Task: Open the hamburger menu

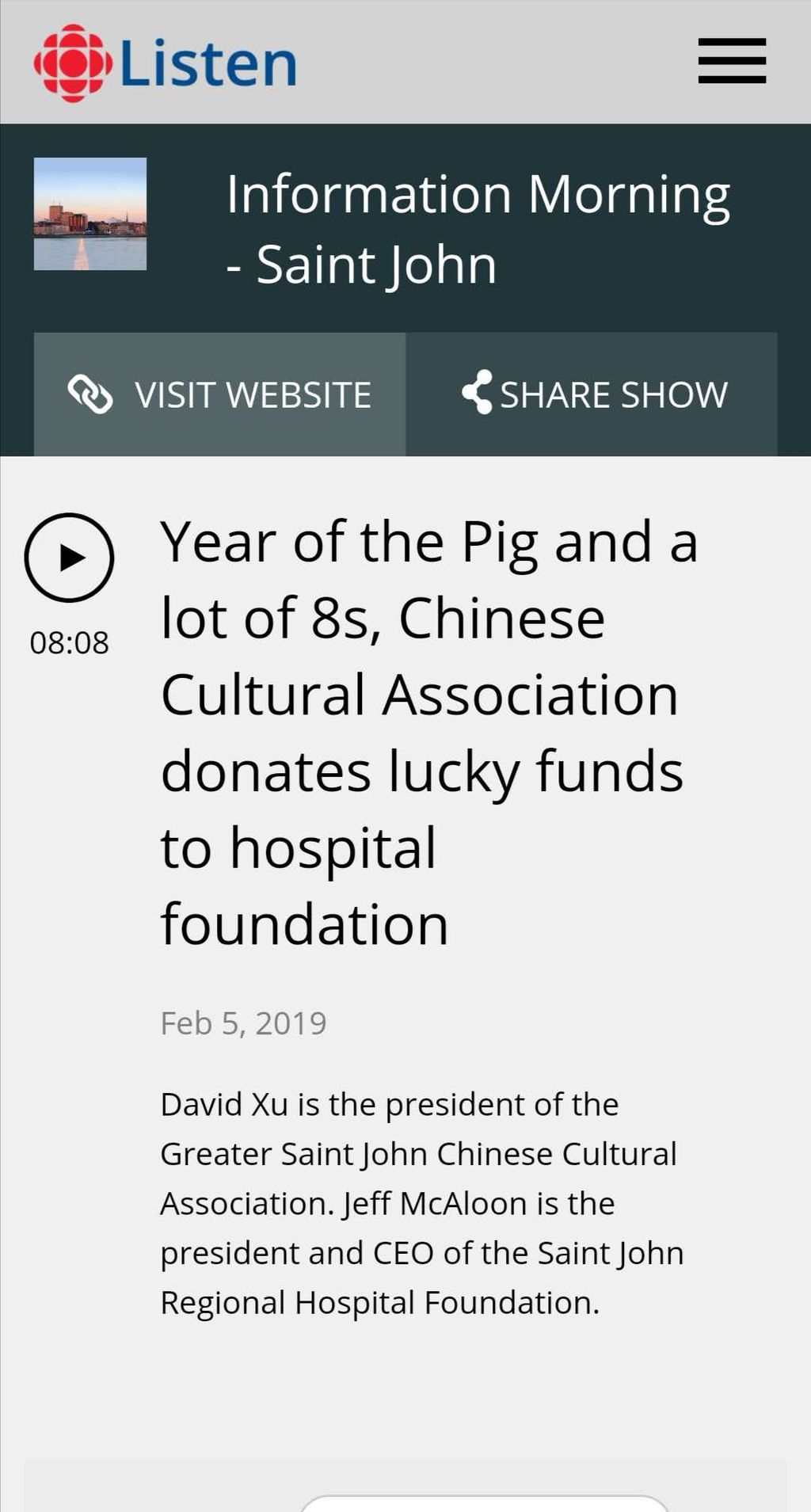Action: tap(732, 61)
